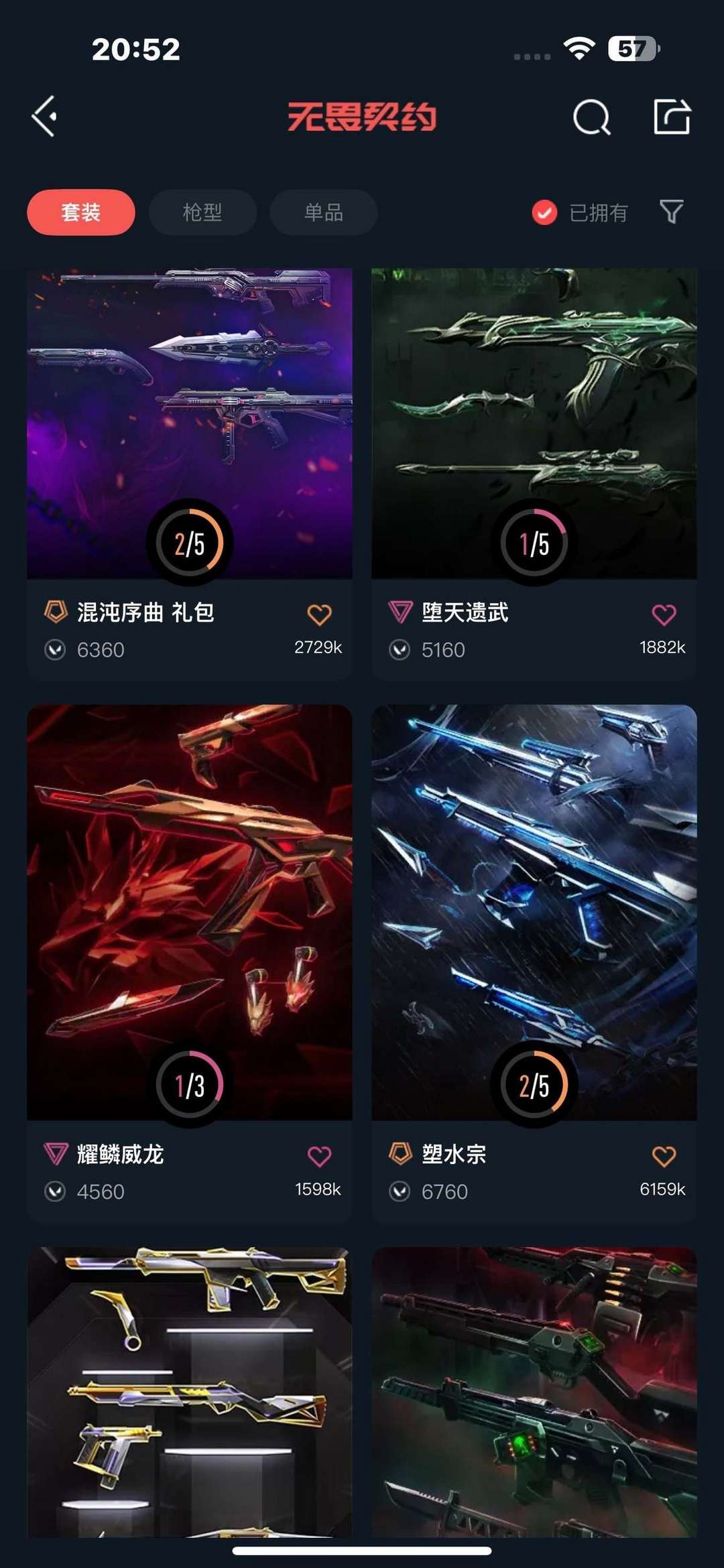
Task: Like the 堕天遗武 bundle
Action: click(x=664, y=614)
